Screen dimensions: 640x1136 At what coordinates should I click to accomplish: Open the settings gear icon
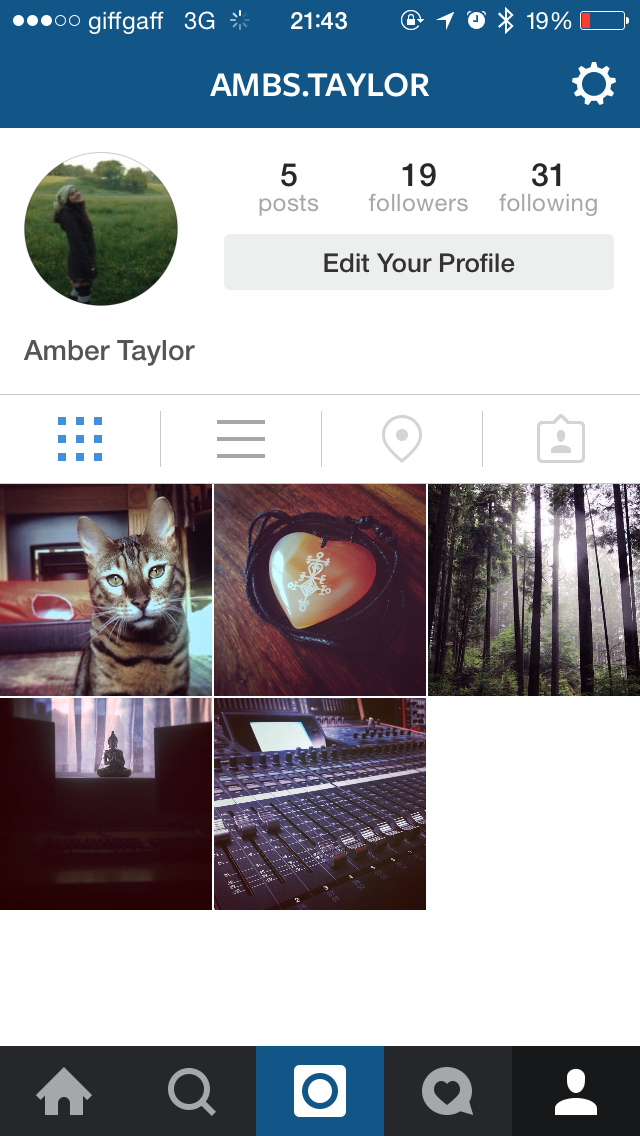click(593, 85)
